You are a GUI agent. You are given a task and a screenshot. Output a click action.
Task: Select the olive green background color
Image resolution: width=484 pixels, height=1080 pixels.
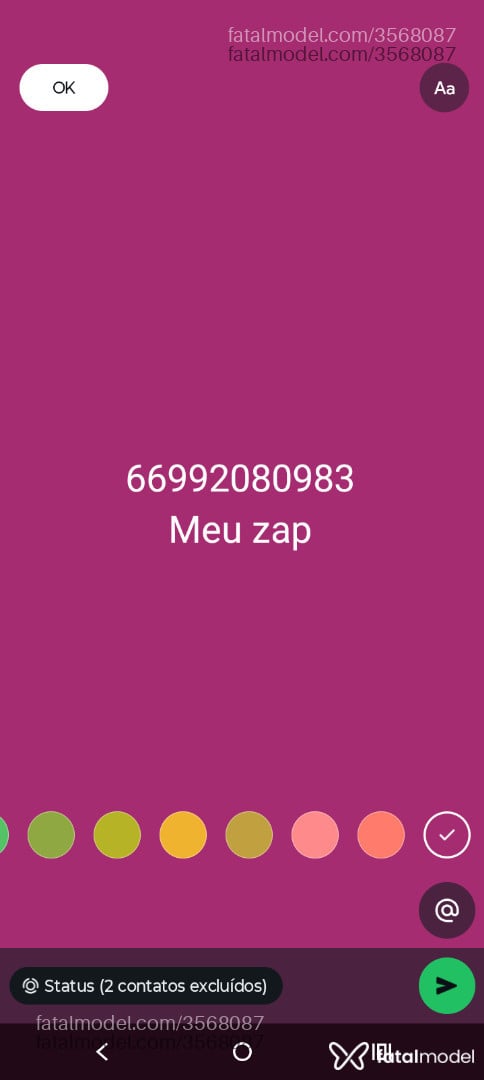[51, 835]
